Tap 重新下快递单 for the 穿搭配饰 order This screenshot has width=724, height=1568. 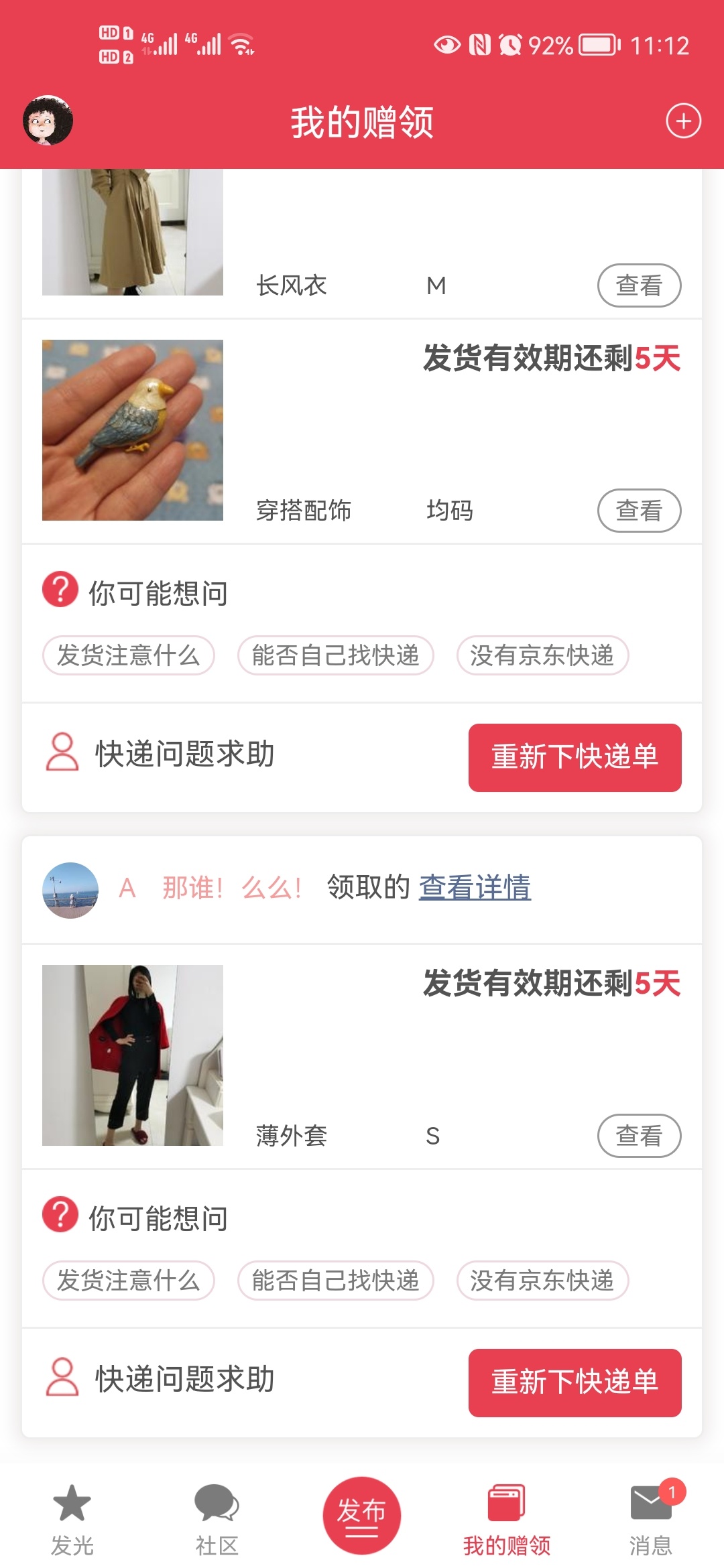(575, 758)
